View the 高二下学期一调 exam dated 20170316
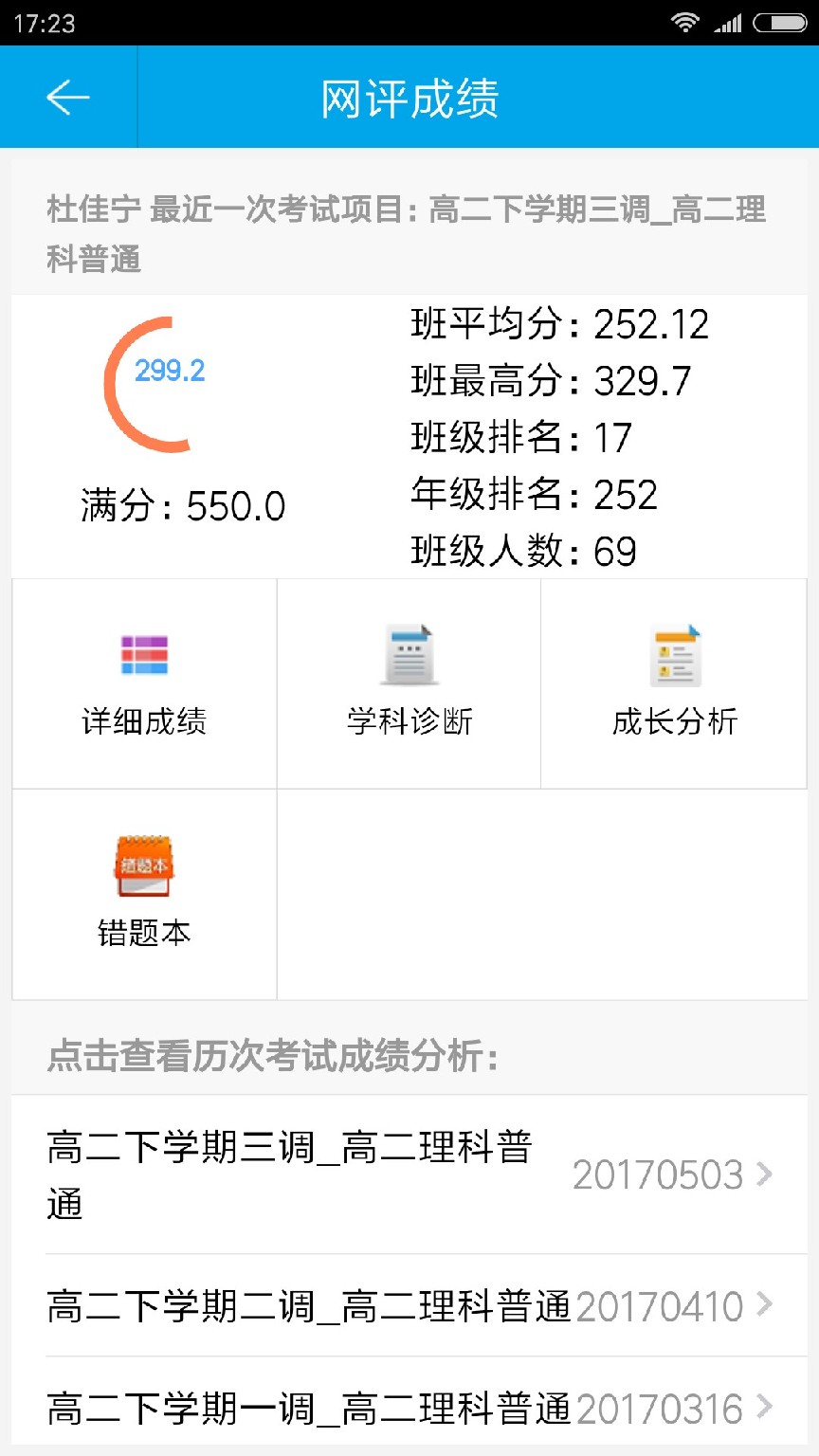 click(x=409, y=1408)
